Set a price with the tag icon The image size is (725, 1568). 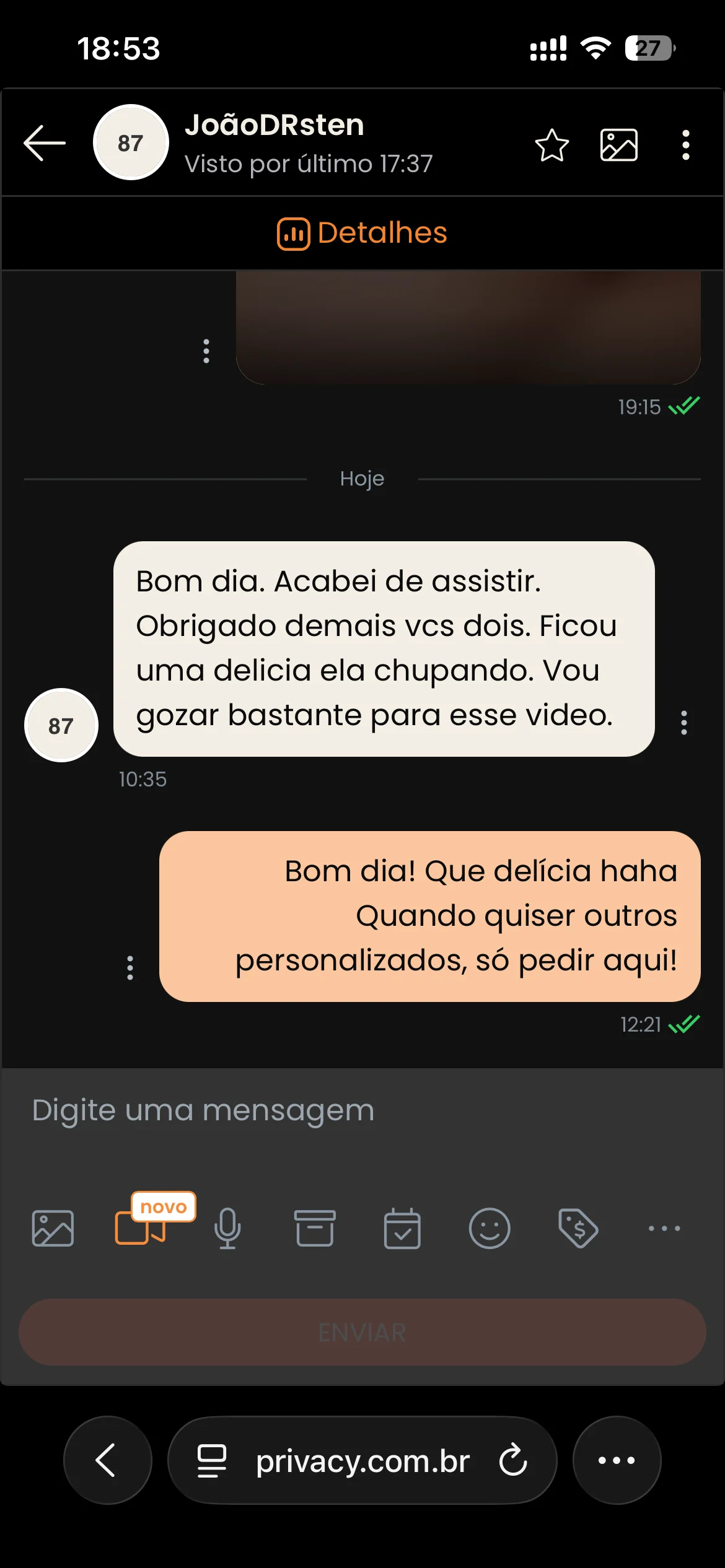578,1228
